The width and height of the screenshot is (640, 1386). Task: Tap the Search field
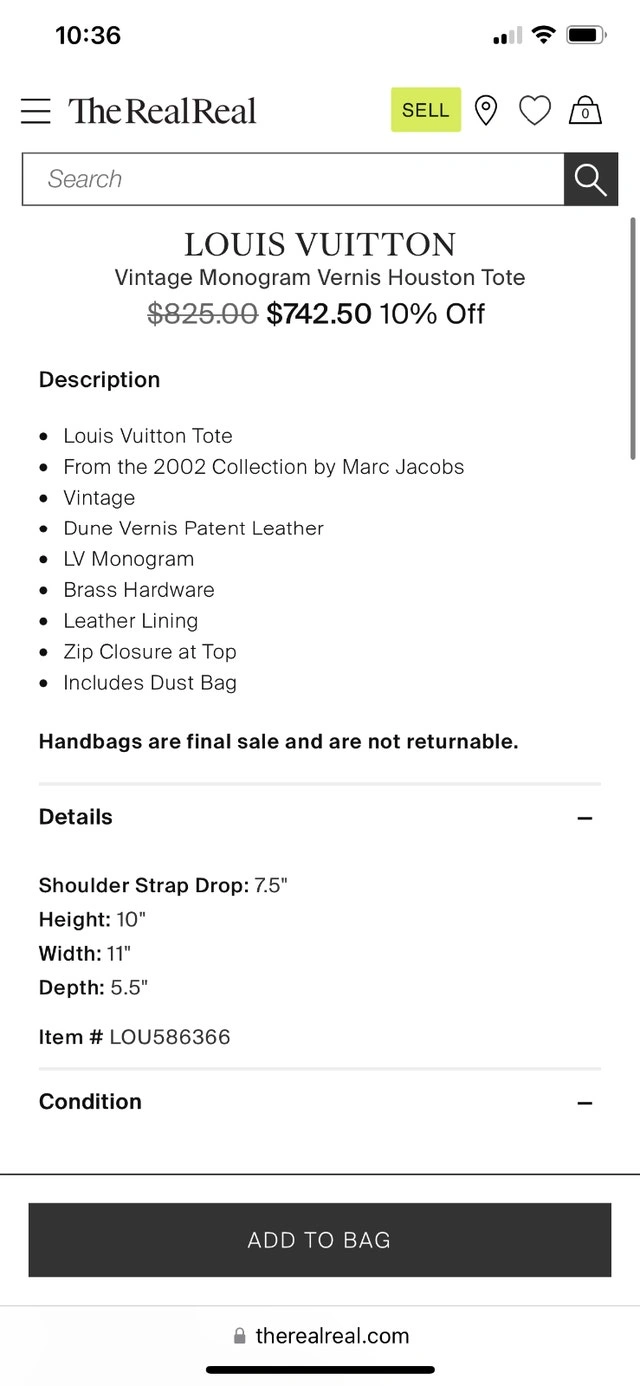293,179
